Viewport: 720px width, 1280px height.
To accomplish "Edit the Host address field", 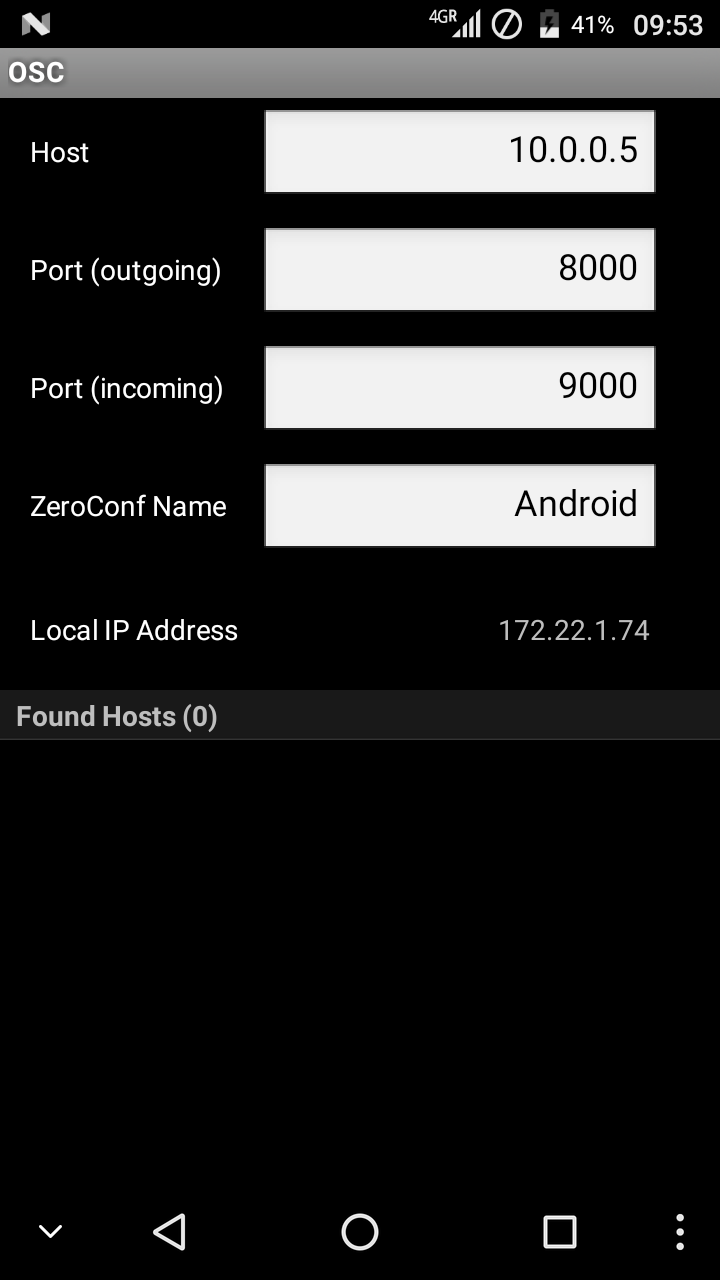I will pos(460,151).
